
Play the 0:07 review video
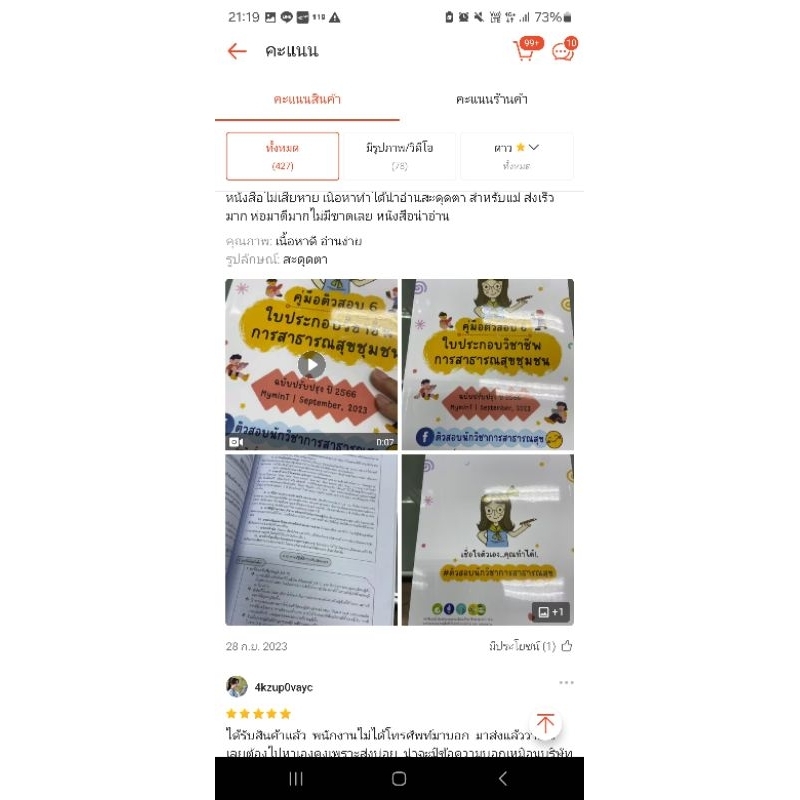point(311,365)
